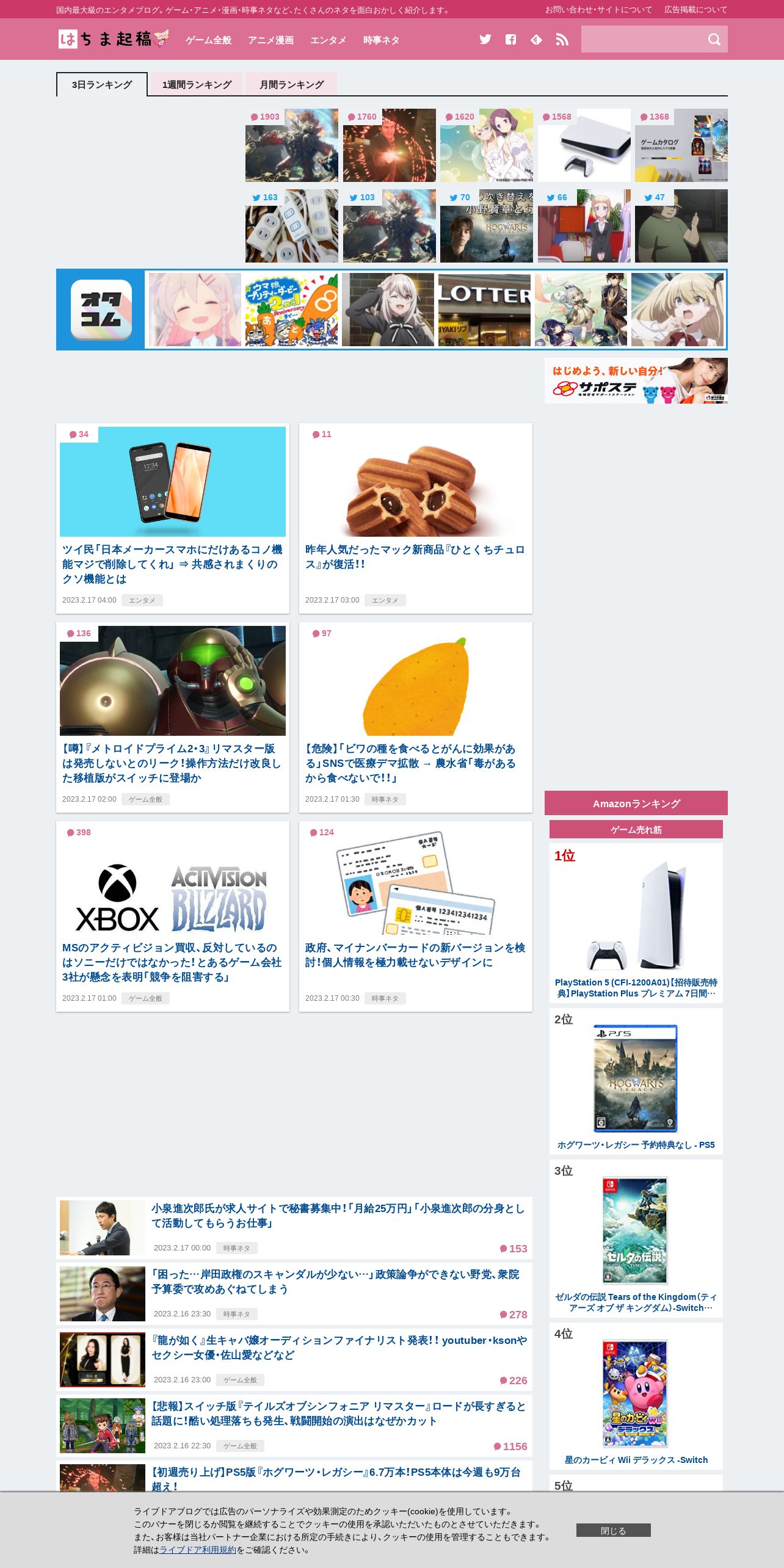
Task: Open 広告掲載について link
Action: click(695, 10)
